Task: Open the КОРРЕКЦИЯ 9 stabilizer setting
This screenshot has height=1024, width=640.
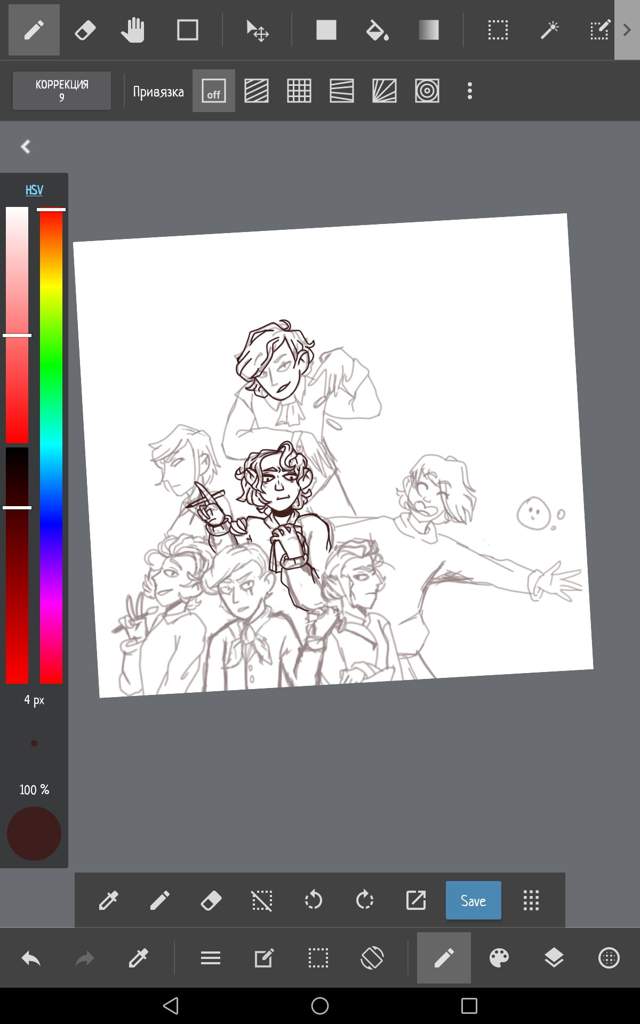Action: click(61, 91)
